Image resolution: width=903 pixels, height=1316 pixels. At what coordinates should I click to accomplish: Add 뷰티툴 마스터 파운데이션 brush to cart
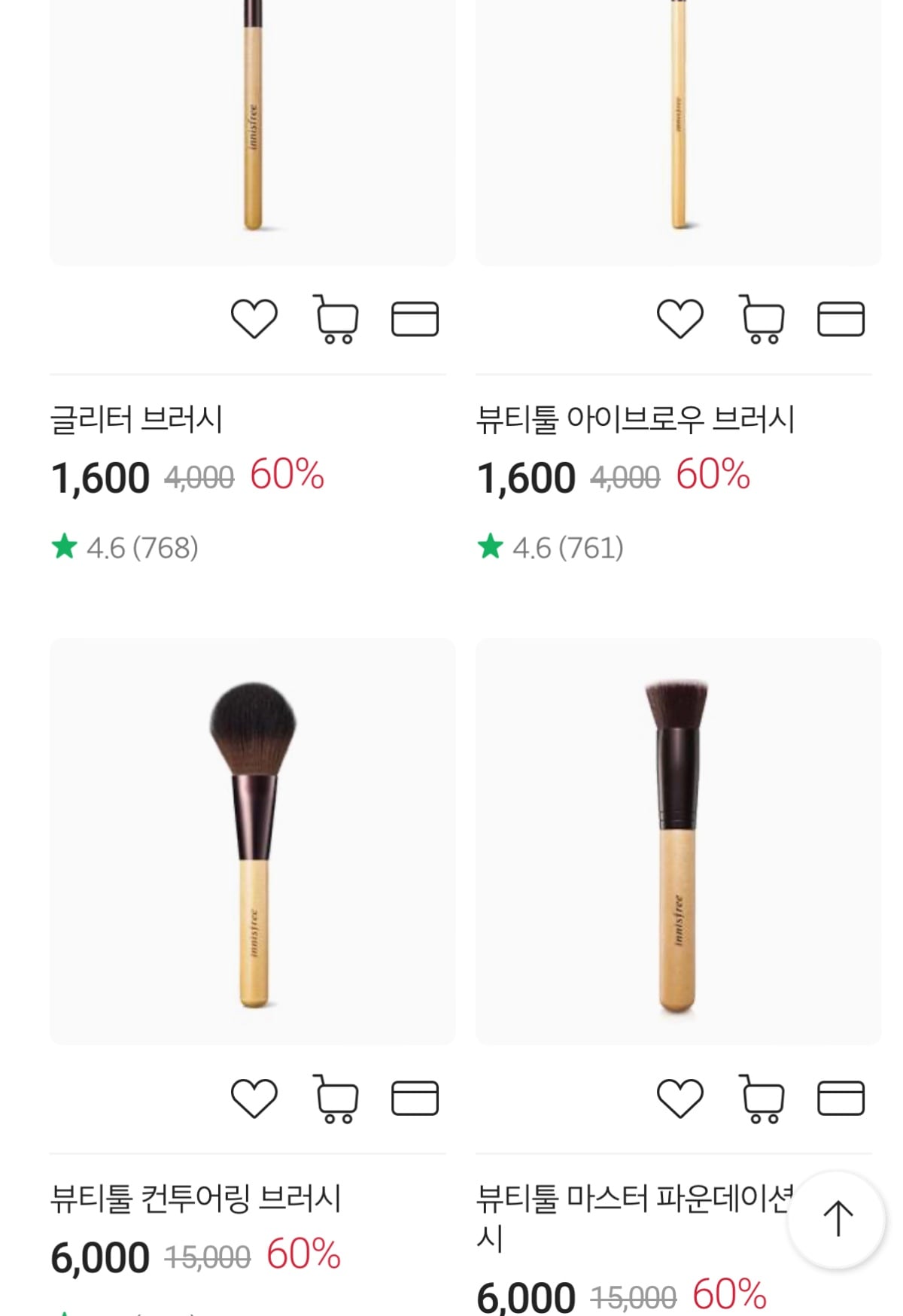point(762,1099)
